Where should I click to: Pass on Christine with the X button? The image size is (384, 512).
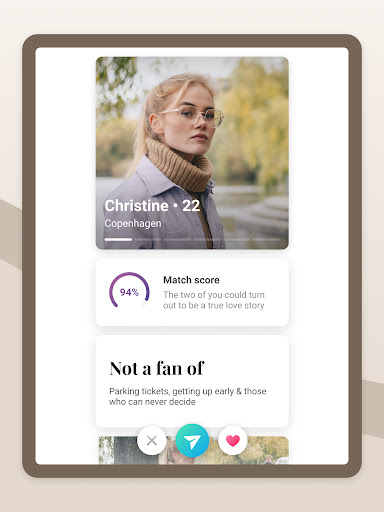tap(152, 440)
